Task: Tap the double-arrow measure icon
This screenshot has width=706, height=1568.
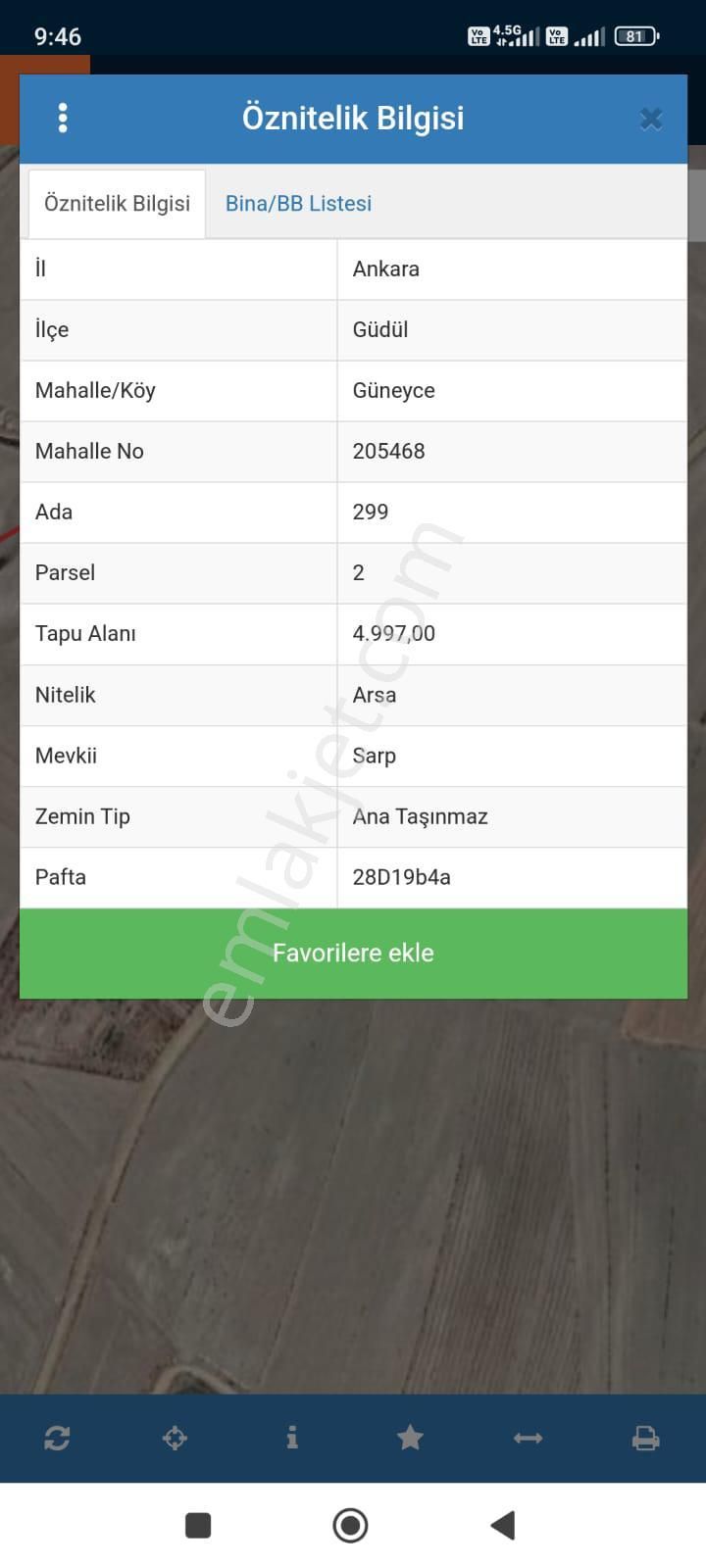Action: click(528, 1438)
